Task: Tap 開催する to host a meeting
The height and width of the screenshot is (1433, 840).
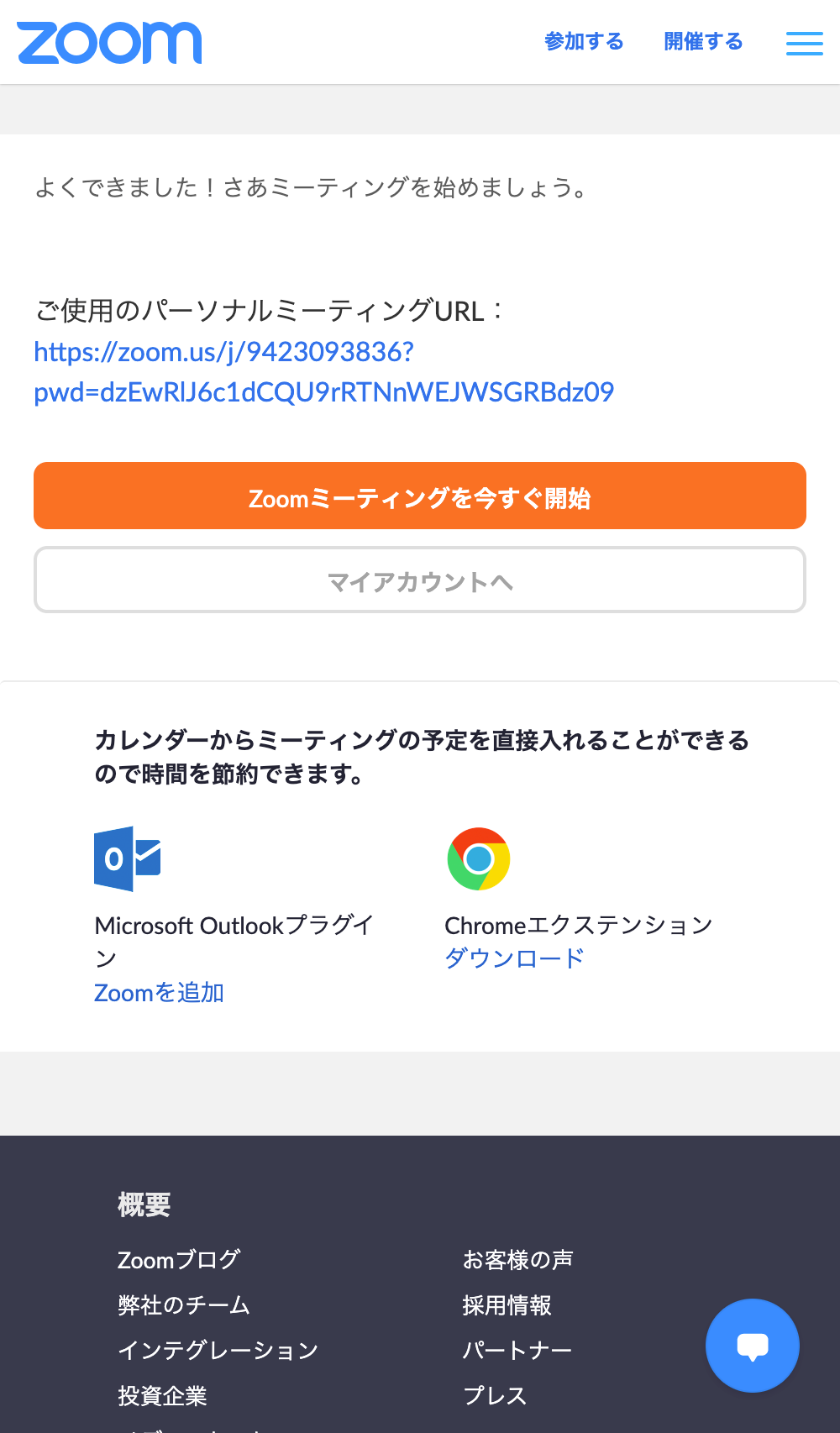Action: [x=703, y=41]
